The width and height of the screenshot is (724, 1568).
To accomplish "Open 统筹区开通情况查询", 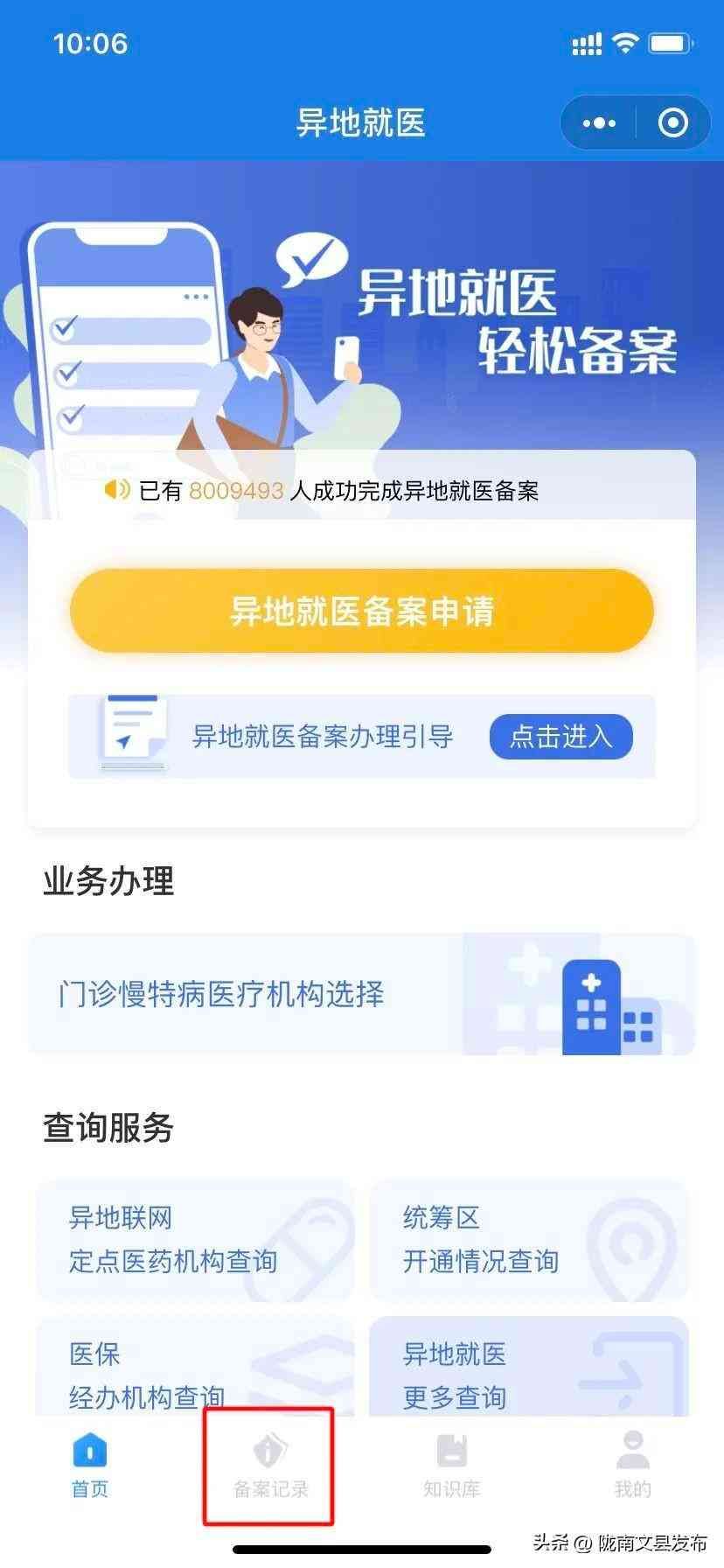I will click(528, 1239).
